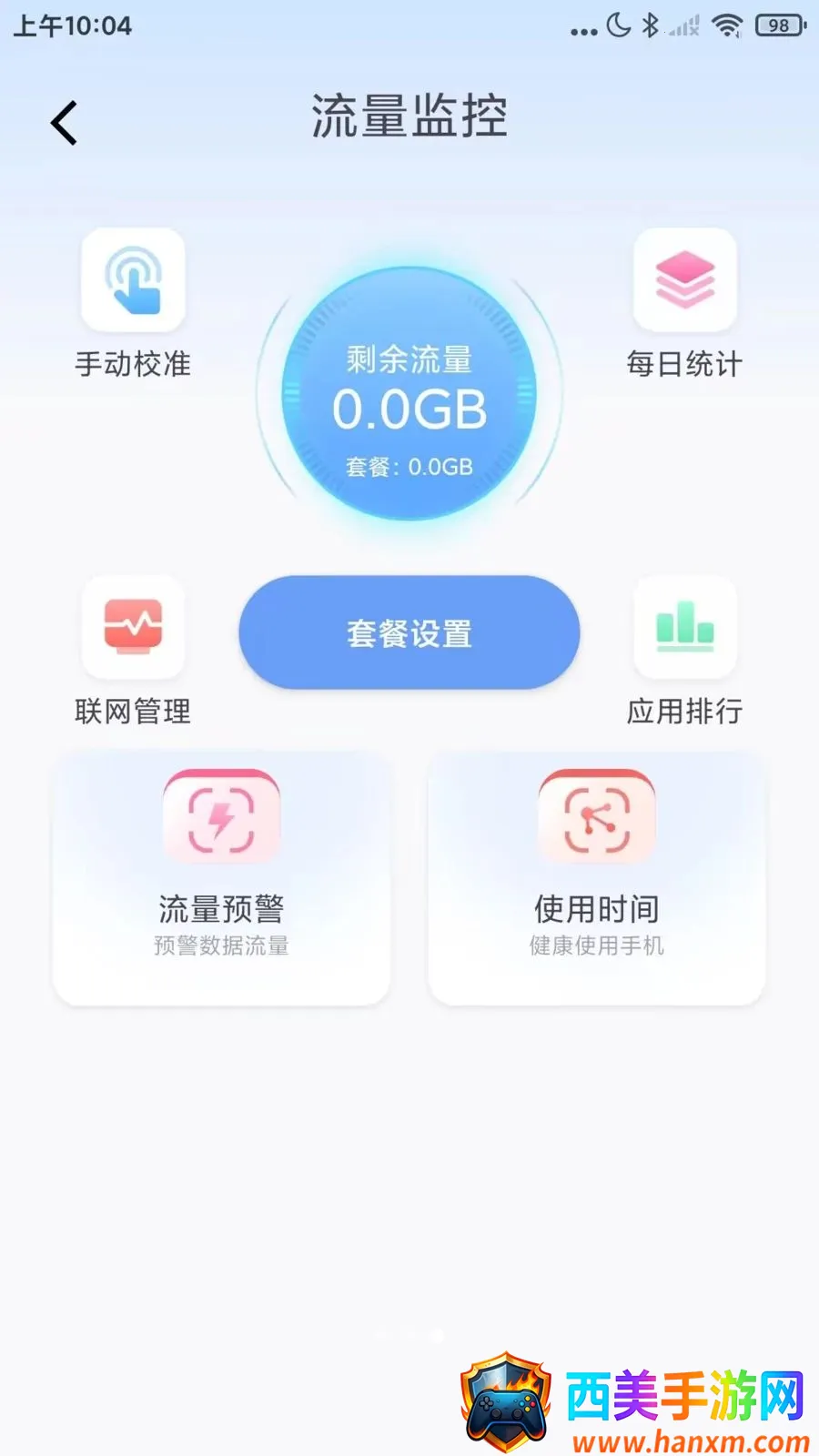Go back using the top-left arrow

tap(64, 123)
